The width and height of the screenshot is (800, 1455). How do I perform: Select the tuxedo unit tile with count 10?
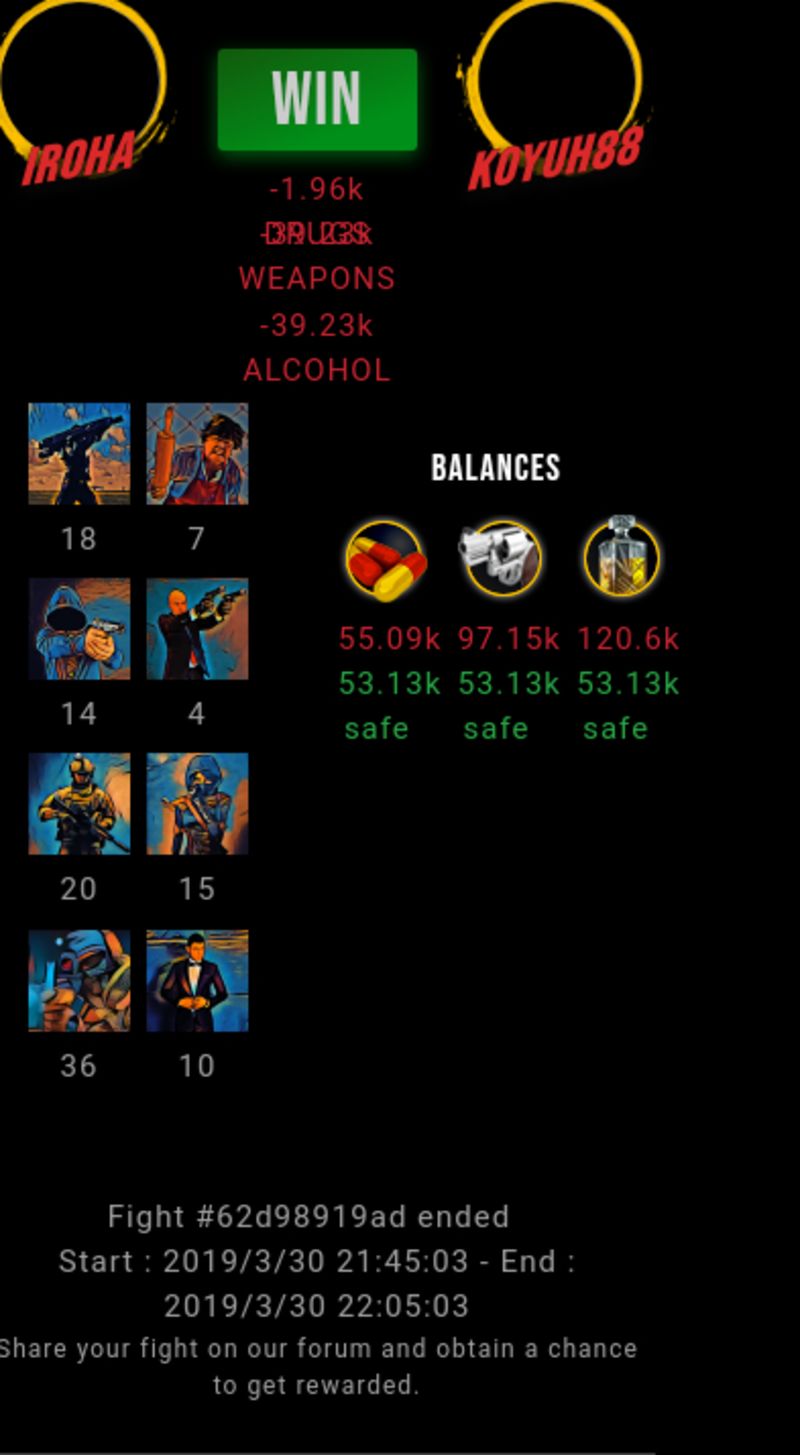(x=197, y=980)
